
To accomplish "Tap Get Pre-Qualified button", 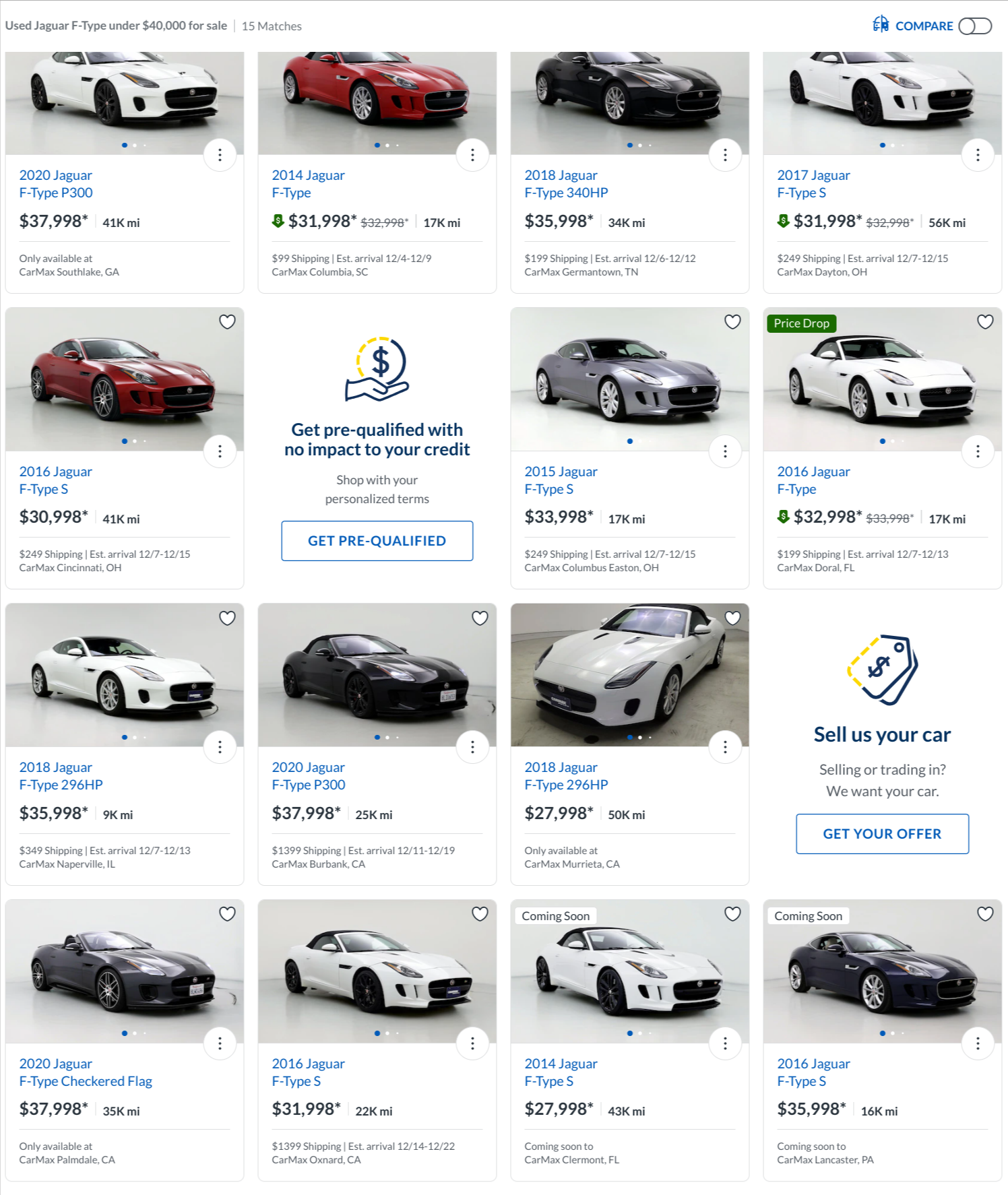I will click(x=377, y=540).
